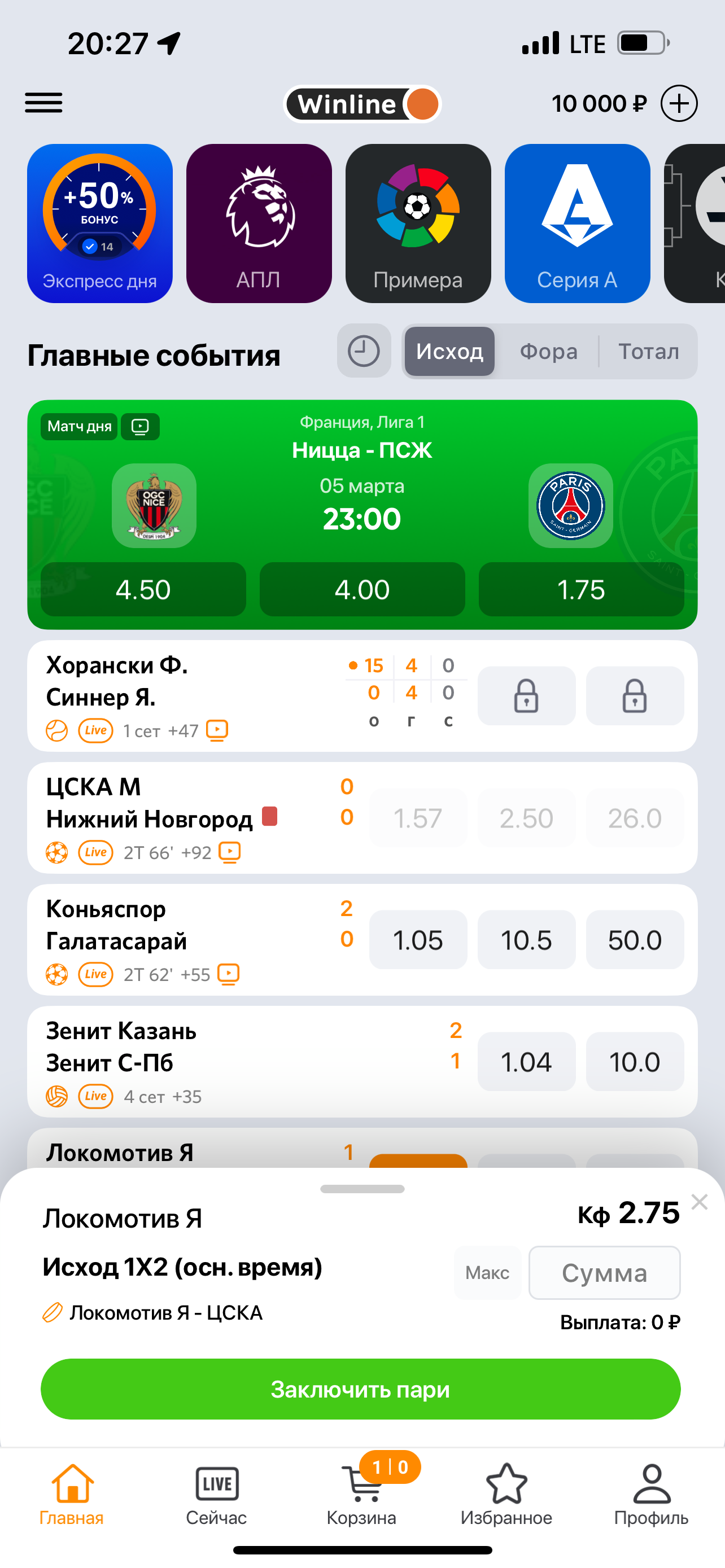Pick odds 1.05 on Коньяспор
Viewport: 725px width, 1568px height.
tap(418, 940)
